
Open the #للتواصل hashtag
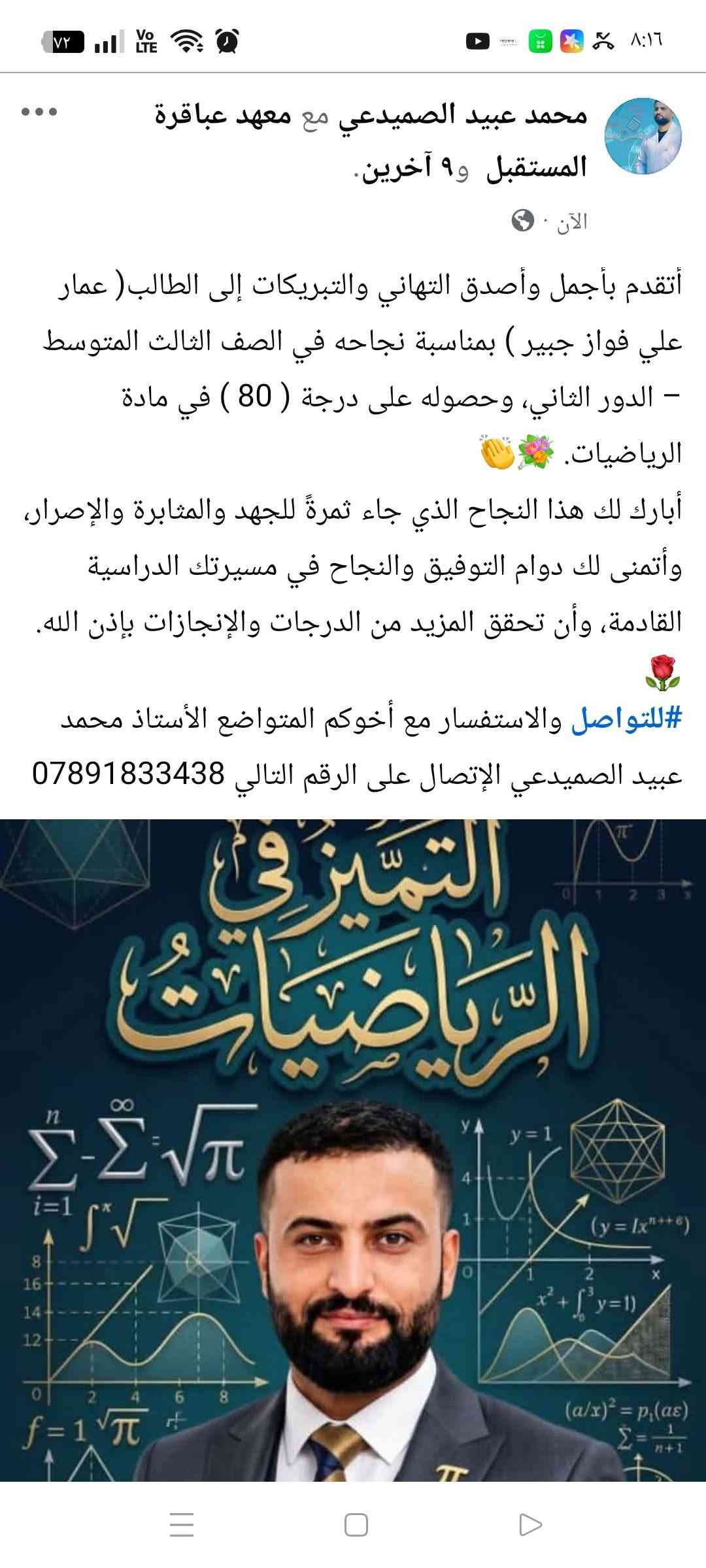click(626, 719)
